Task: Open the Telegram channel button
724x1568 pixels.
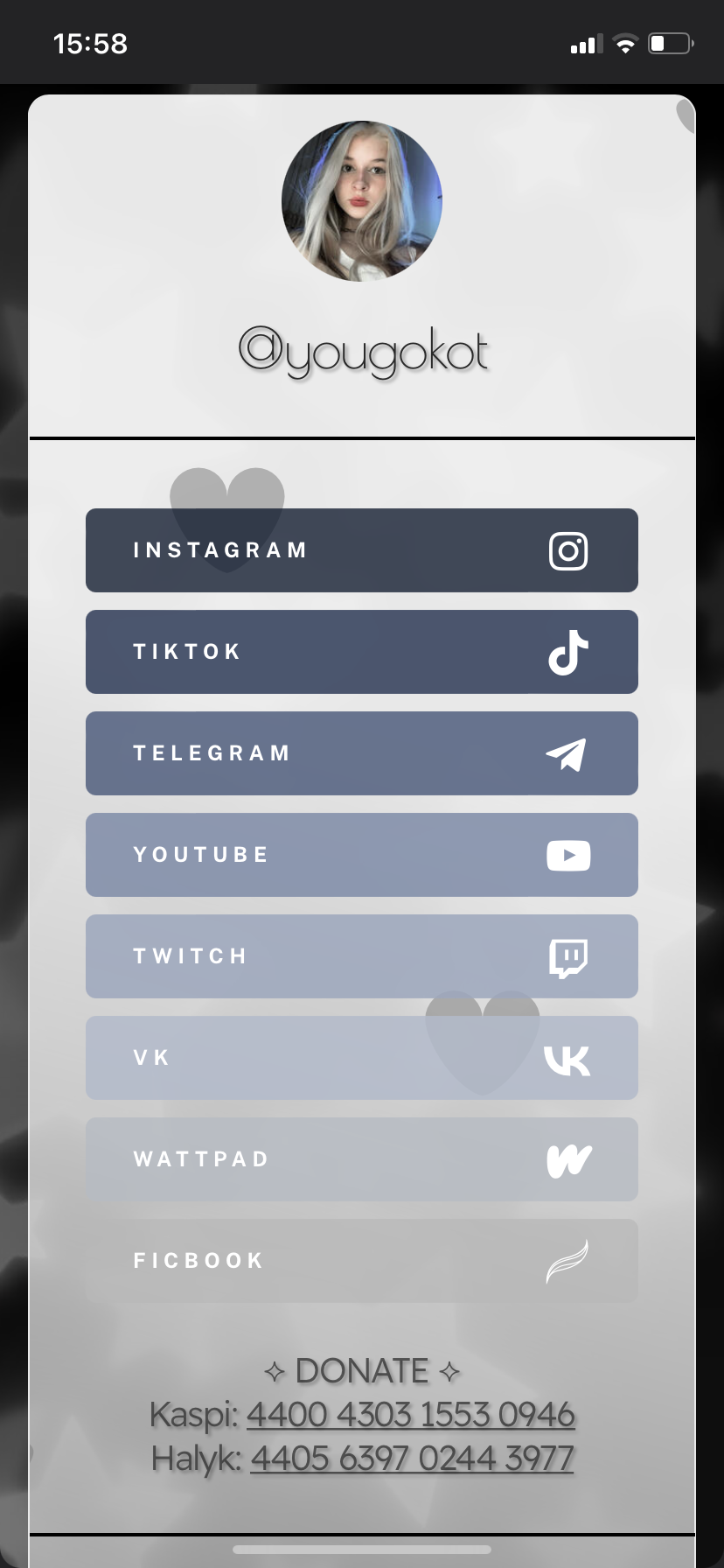Action: [362, 753]
